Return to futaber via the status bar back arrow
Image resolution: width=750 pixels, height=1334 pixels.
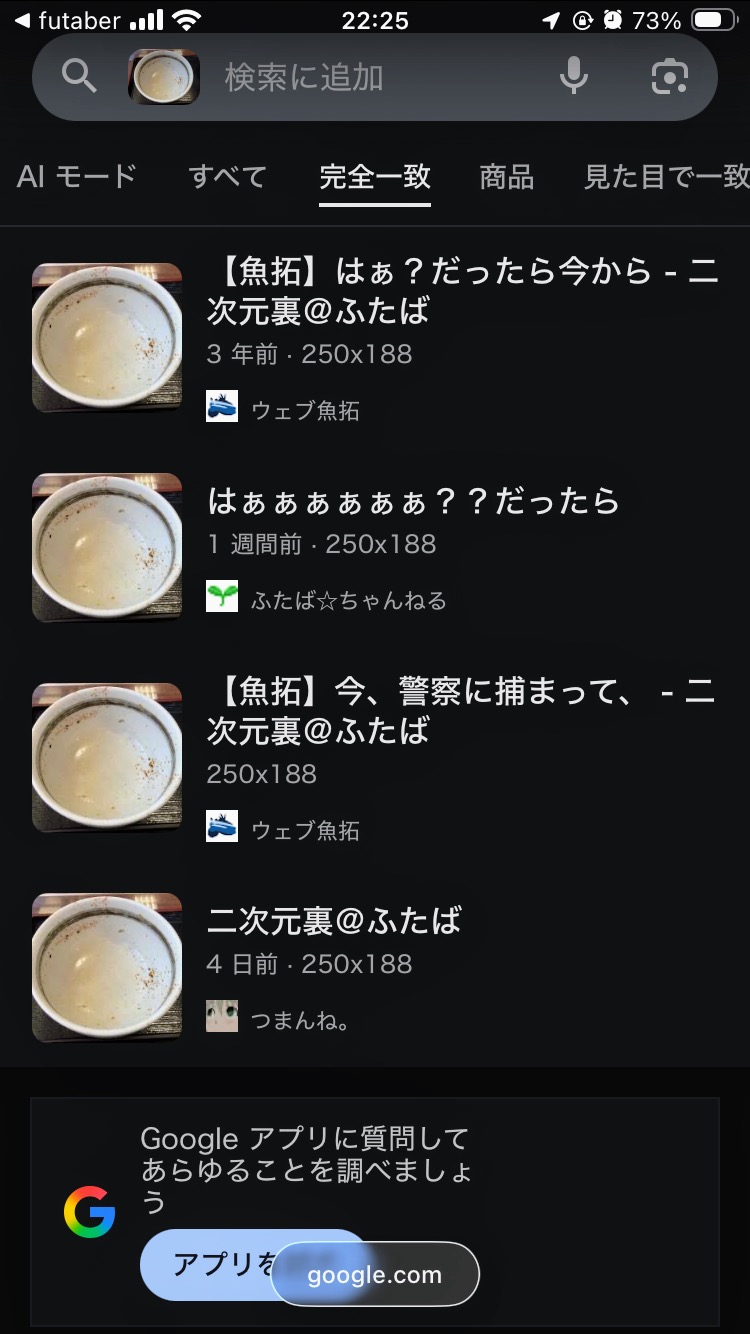click(x=22, y=20)
